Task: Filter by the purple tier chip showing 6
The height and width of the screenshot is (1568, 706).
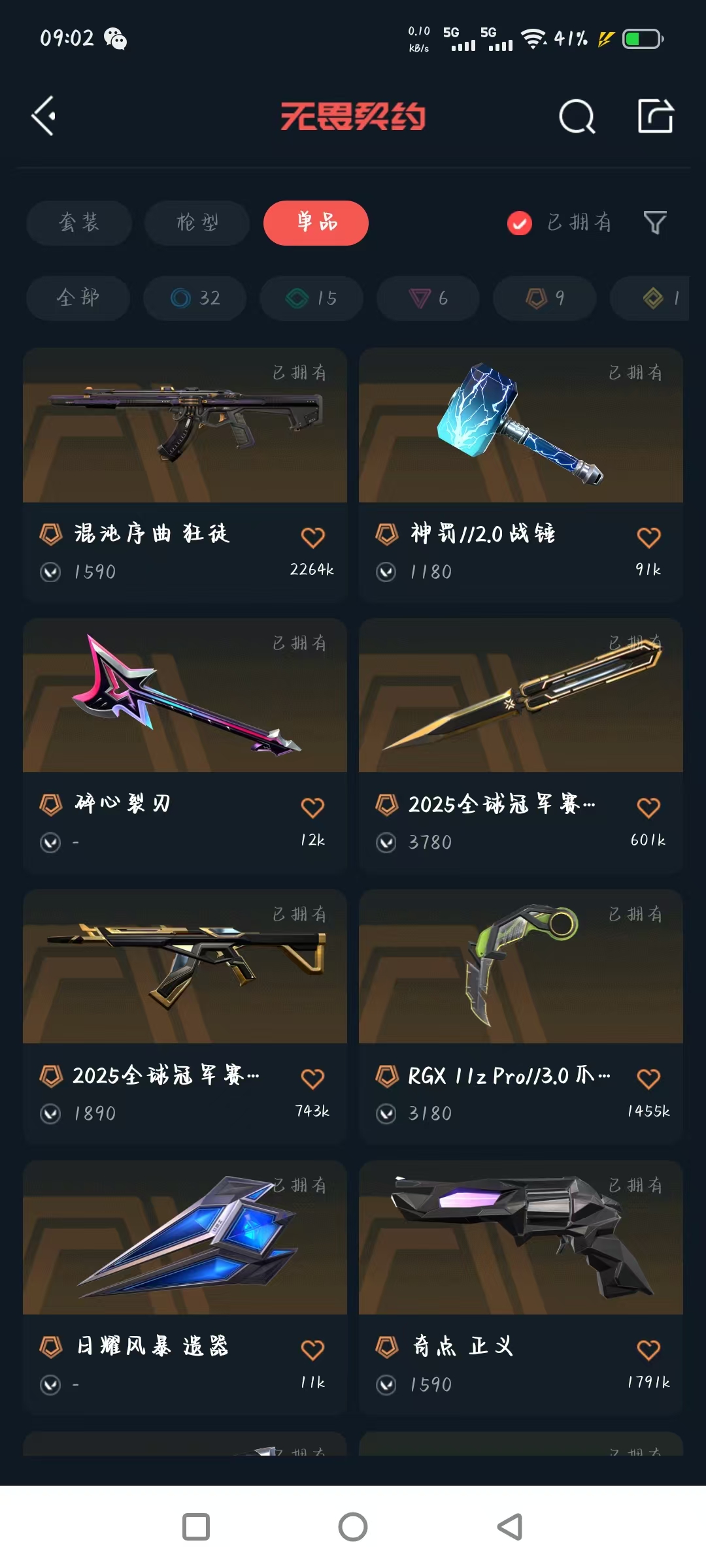Action: pos(428,298)
